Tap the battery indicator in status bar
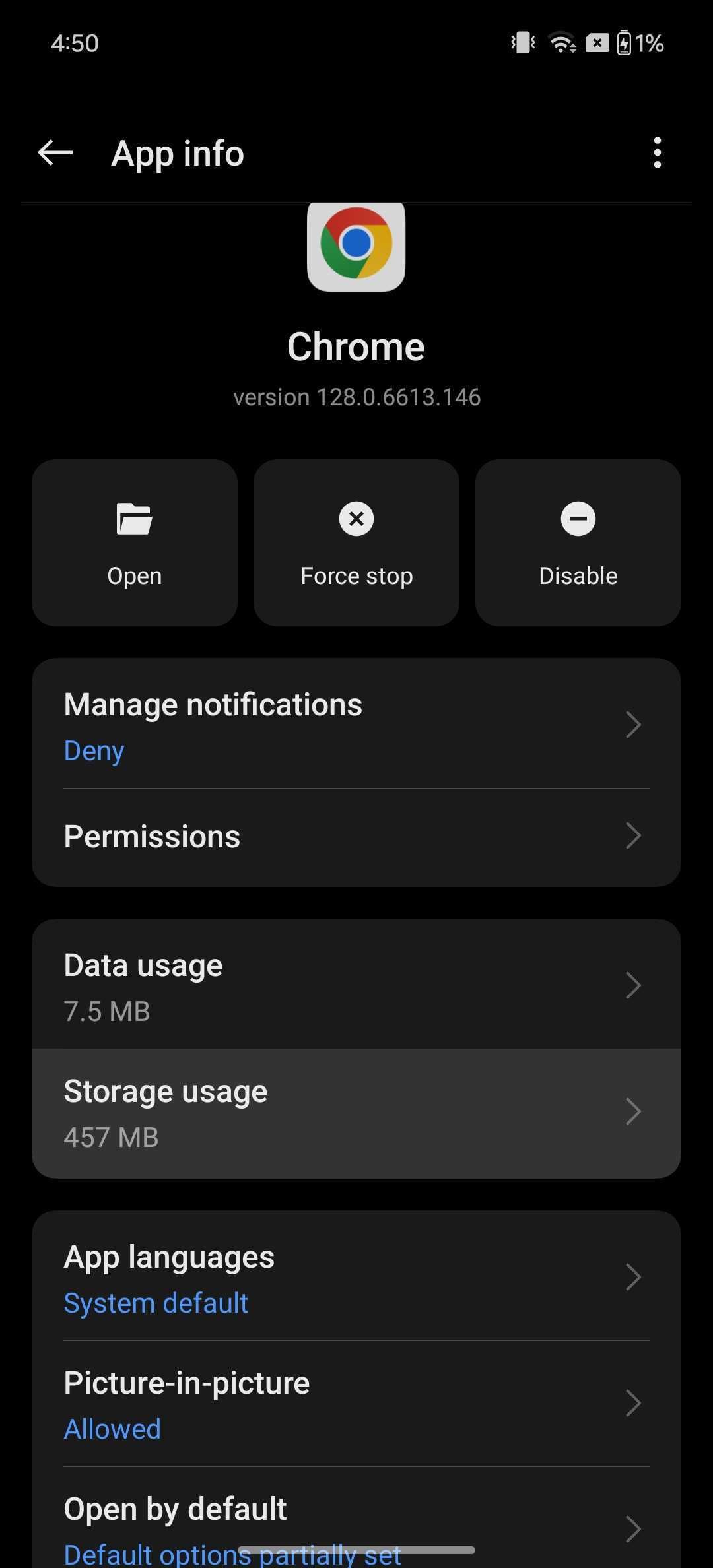Image resolution: width=713 pixels, height=1568 pixels. (625, 42)
